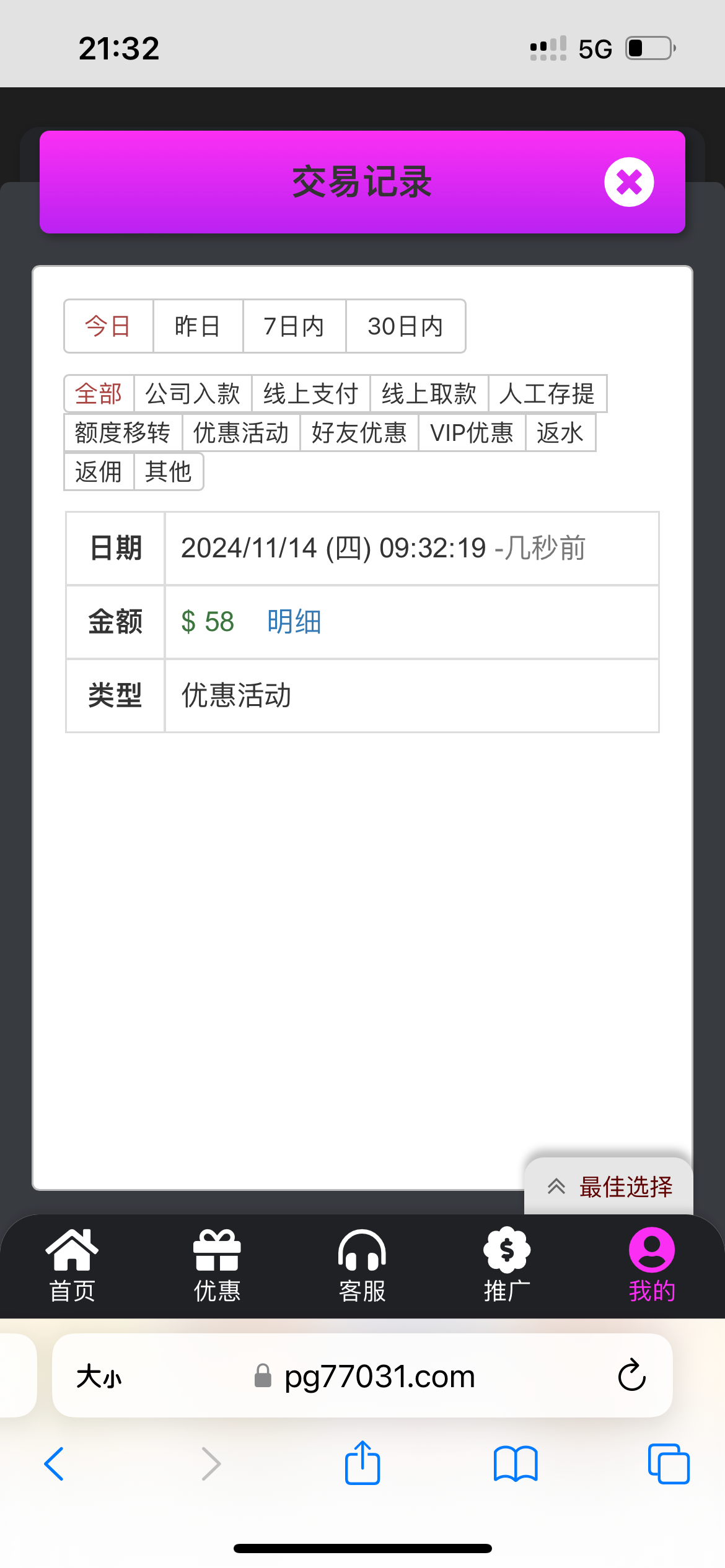This screenshot has width=725, height=1568.
Task: Filter records by 线上取款
Action: (429, 394)
